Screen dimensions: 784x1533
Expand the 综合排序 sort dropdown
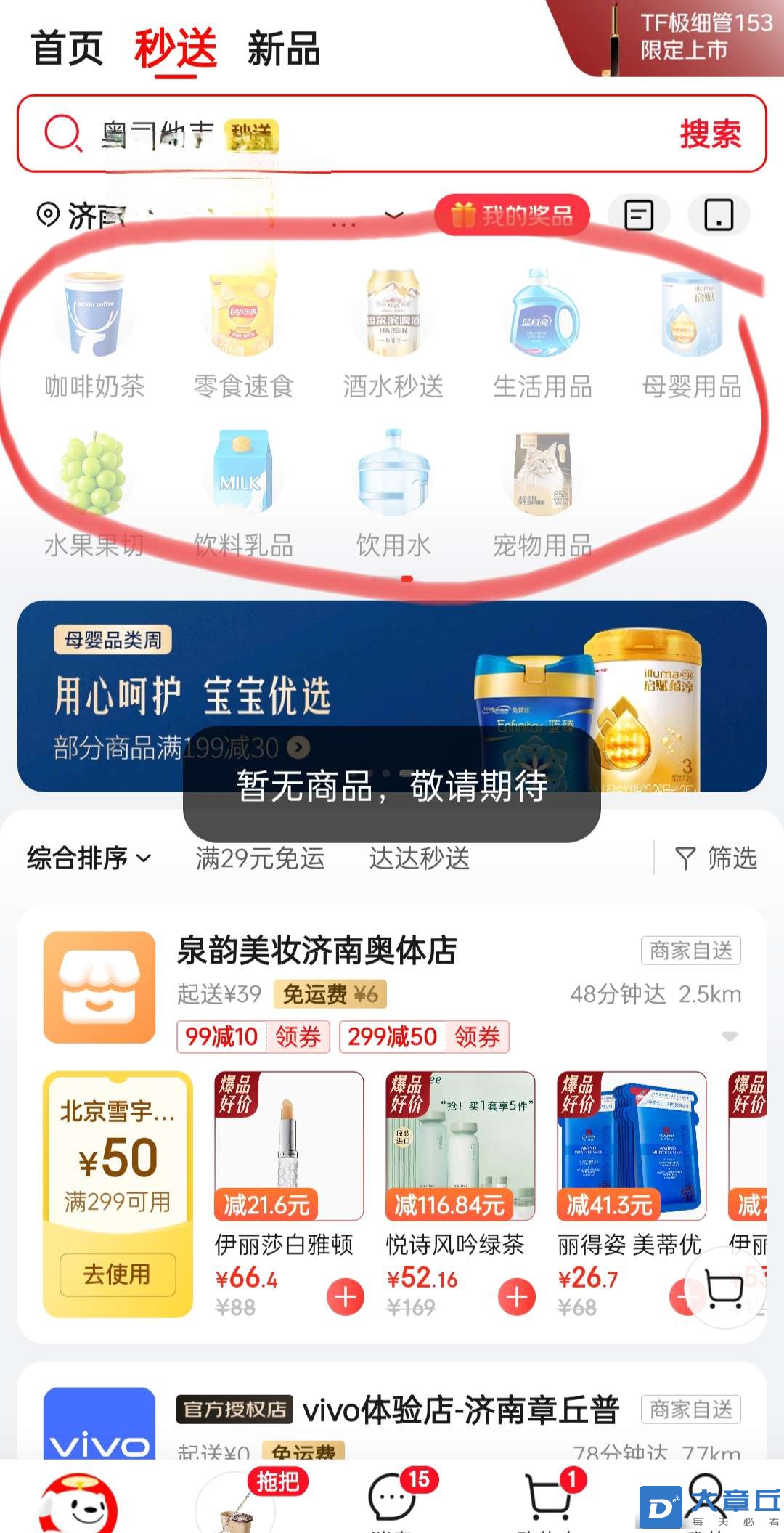pos(89,858)
